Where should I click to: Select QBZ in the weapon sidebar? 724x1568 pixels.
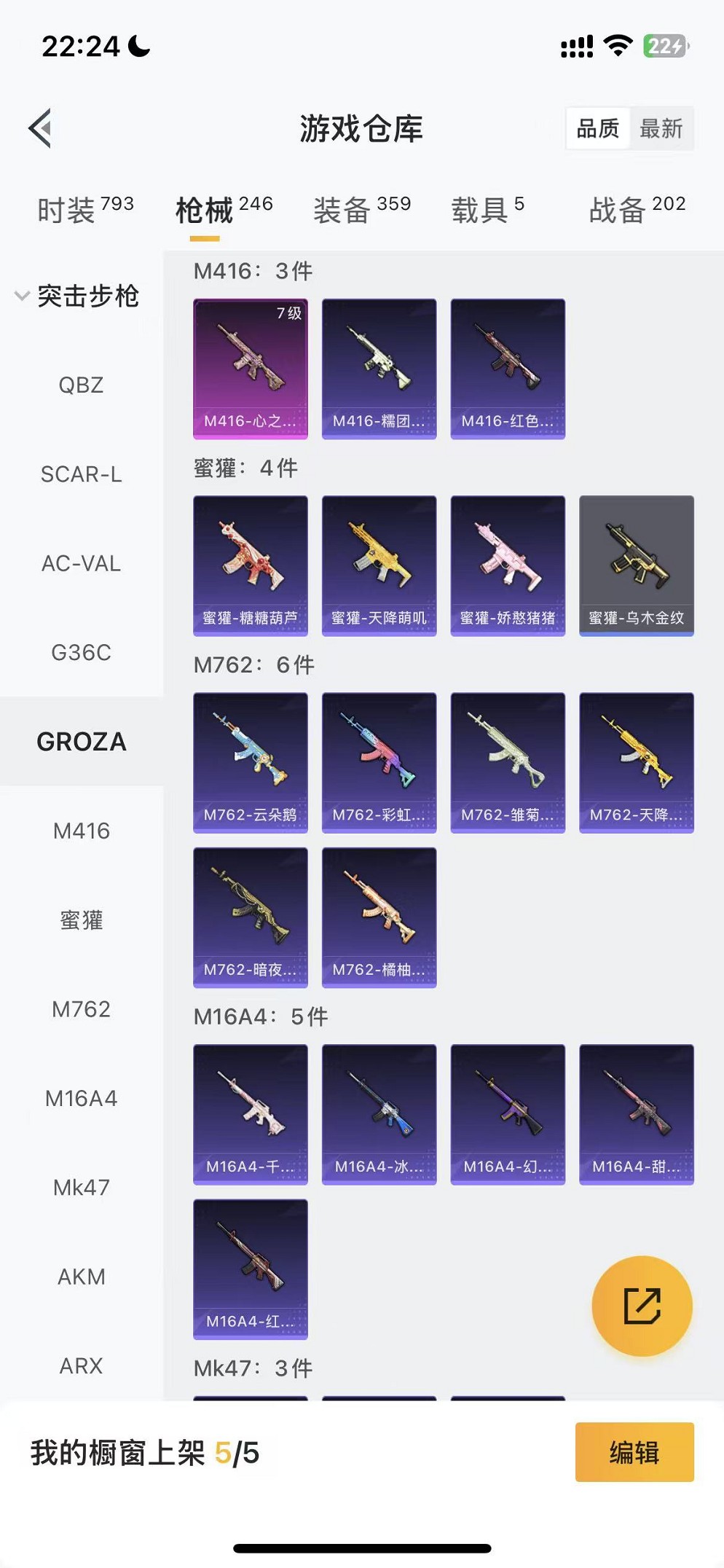(81, 385)
